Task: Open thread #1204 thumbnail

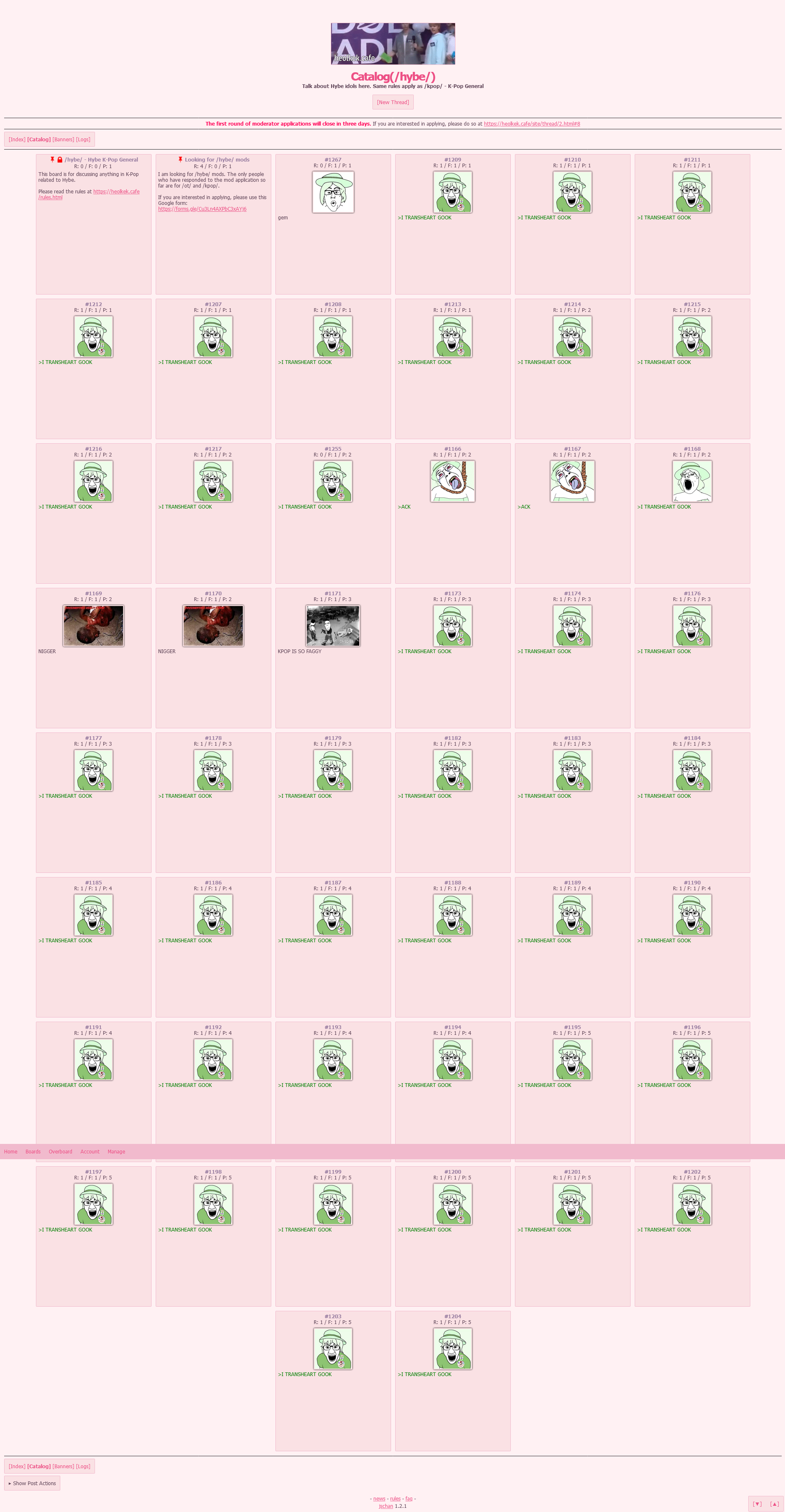Action: coord(452,1349)
